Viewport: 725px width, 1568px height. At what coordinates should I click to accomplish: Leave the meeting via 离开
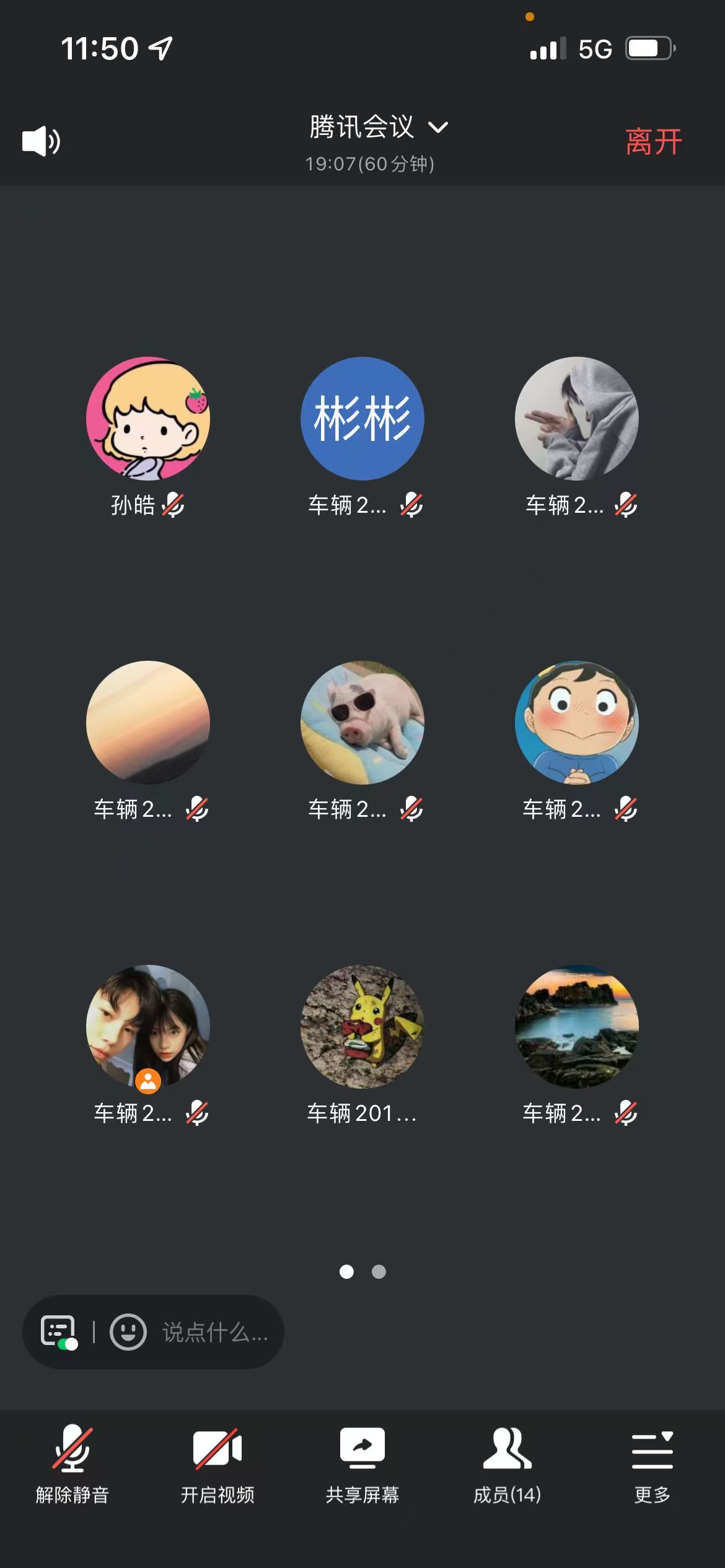tap(653, 142)
